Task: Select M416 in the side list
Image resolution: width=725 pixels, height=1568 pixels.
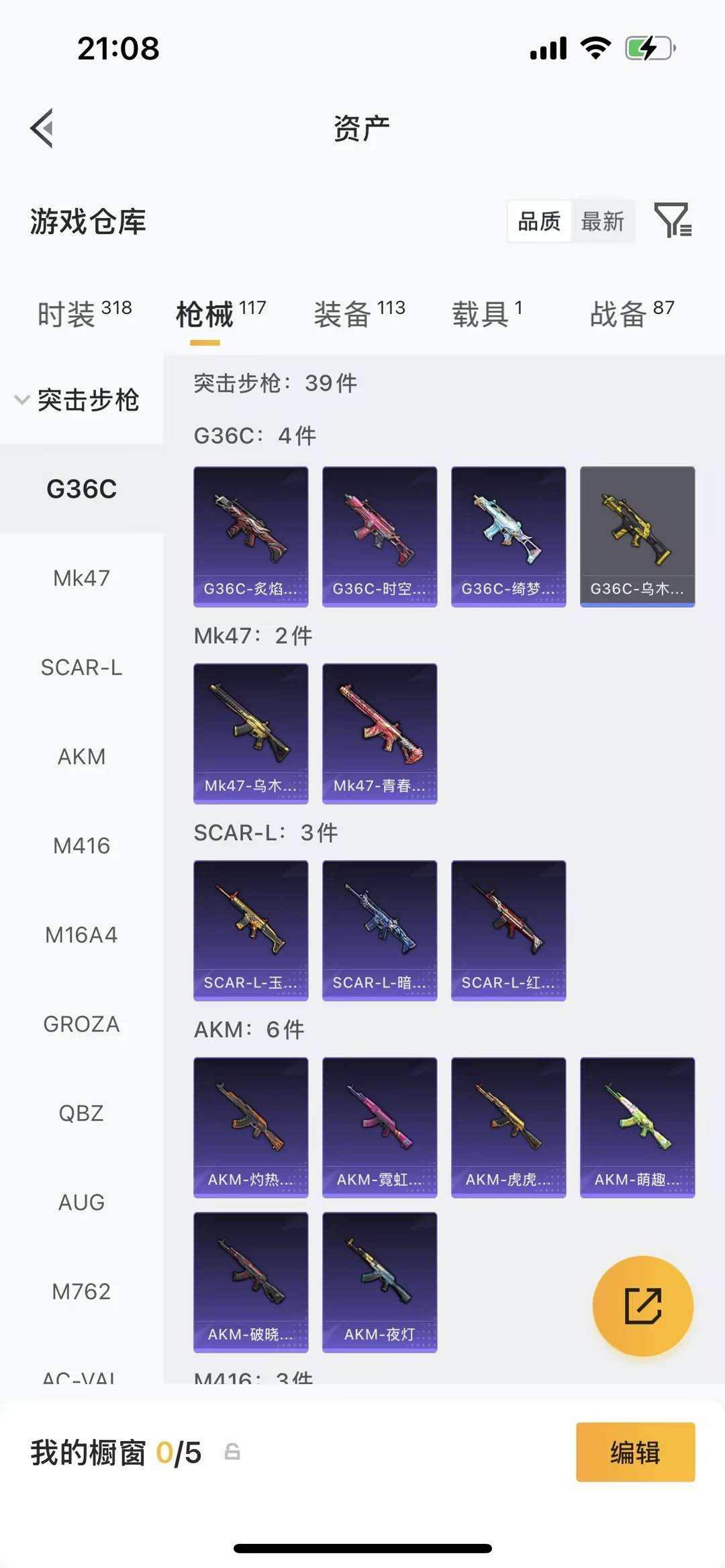Action: click(81, 845)
